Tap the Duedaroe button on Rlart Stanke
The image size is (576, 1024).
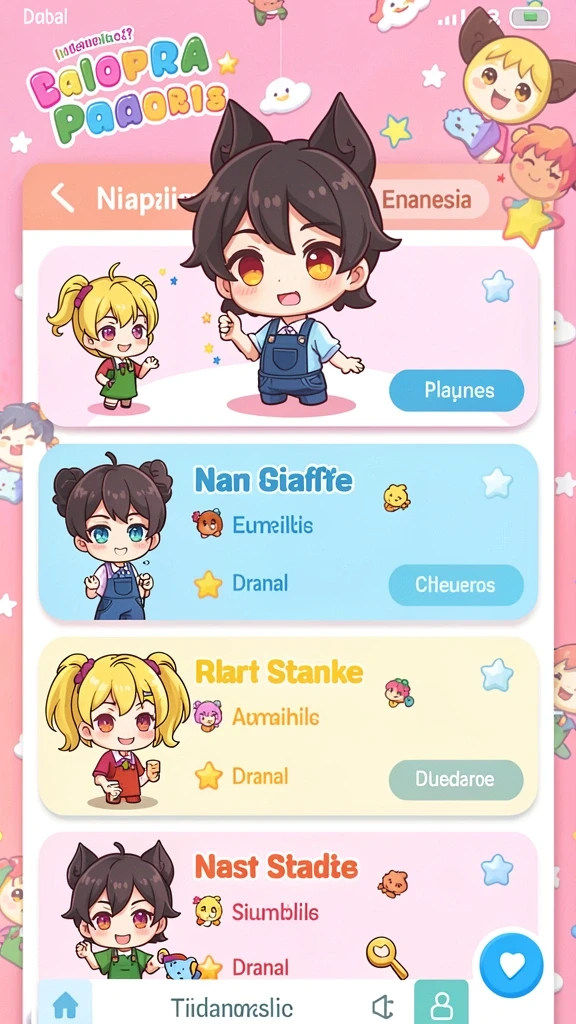(x=456, y=779)
